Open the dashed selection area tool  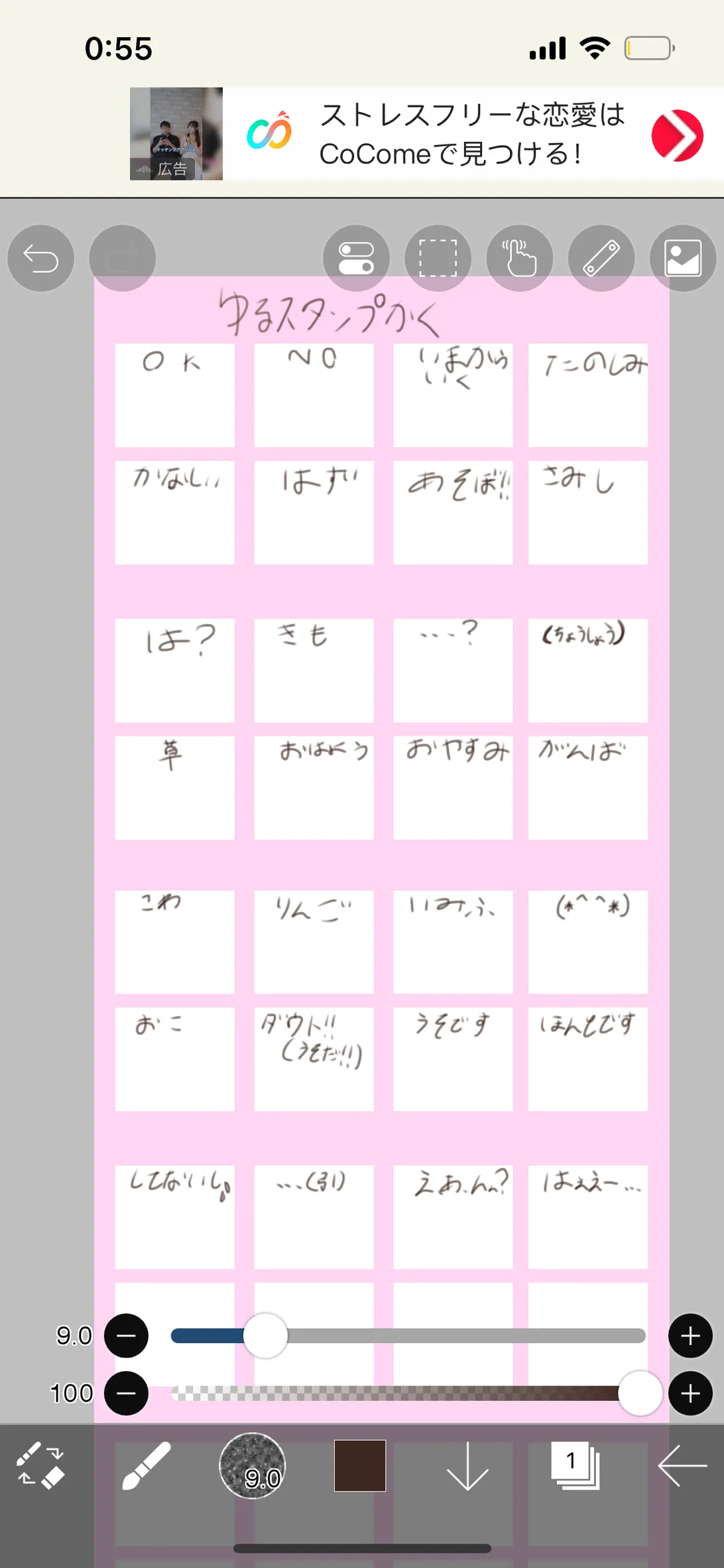[x=438, y=258]
